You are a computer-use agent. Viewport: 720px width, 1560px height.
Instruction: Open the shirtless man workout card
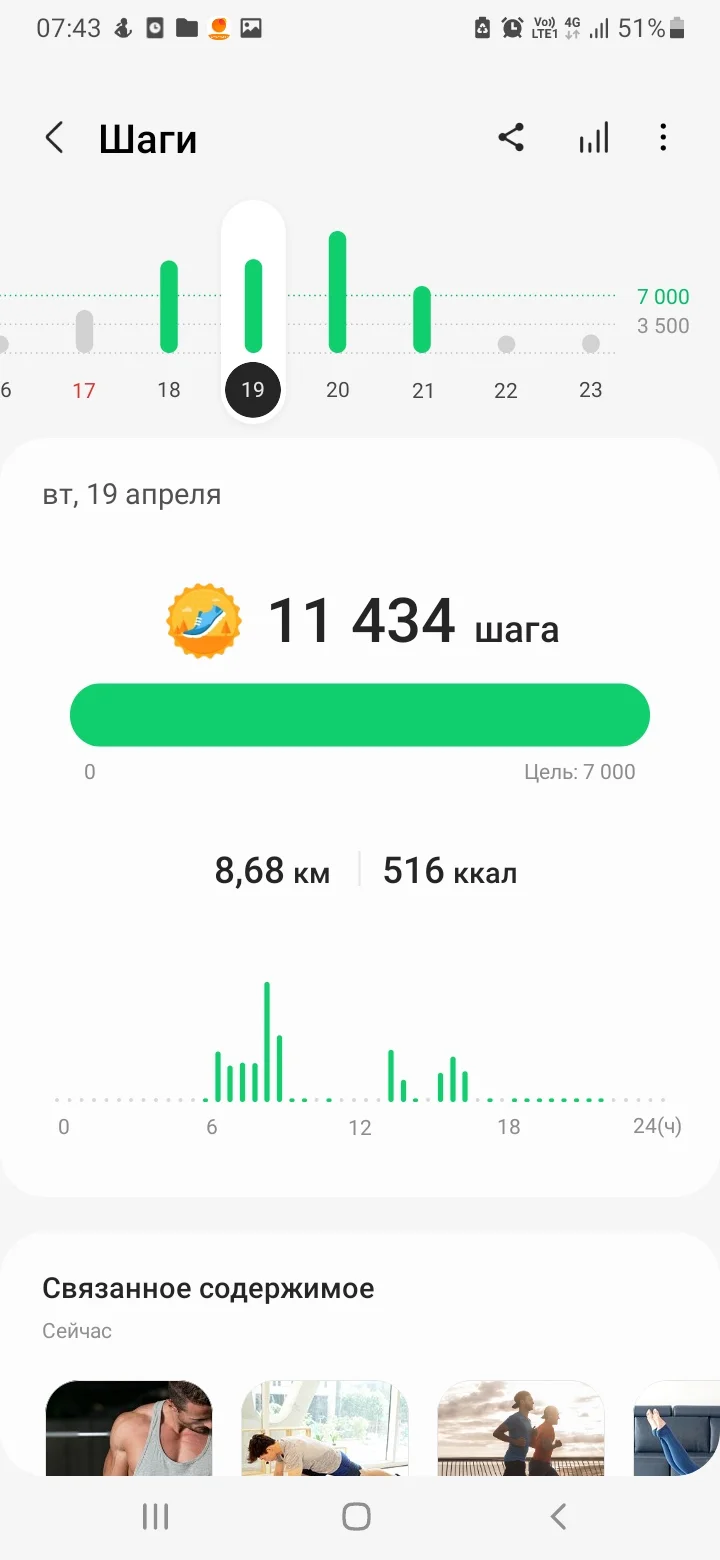[x=129, y=1428]
